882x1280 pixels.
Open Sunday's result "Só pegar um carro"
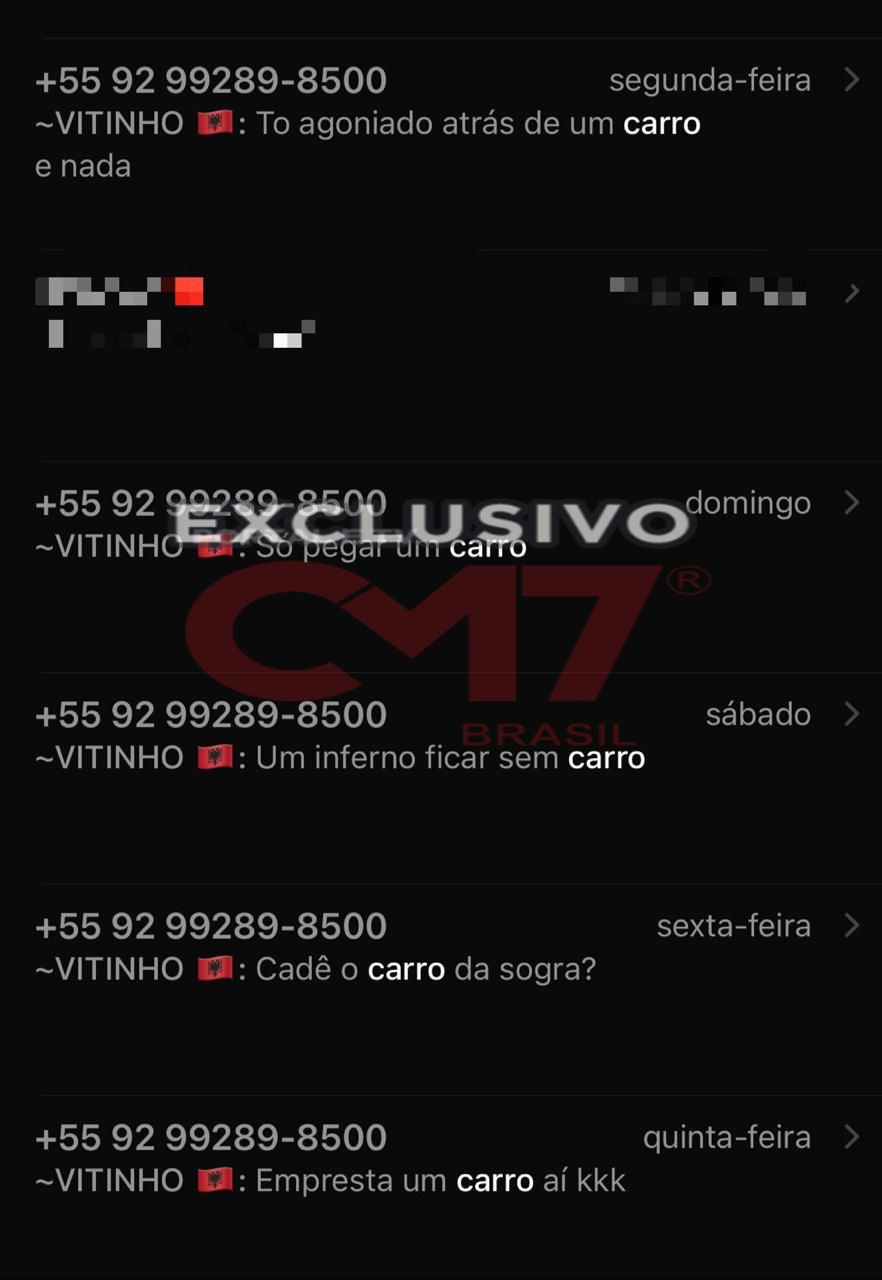440,546
